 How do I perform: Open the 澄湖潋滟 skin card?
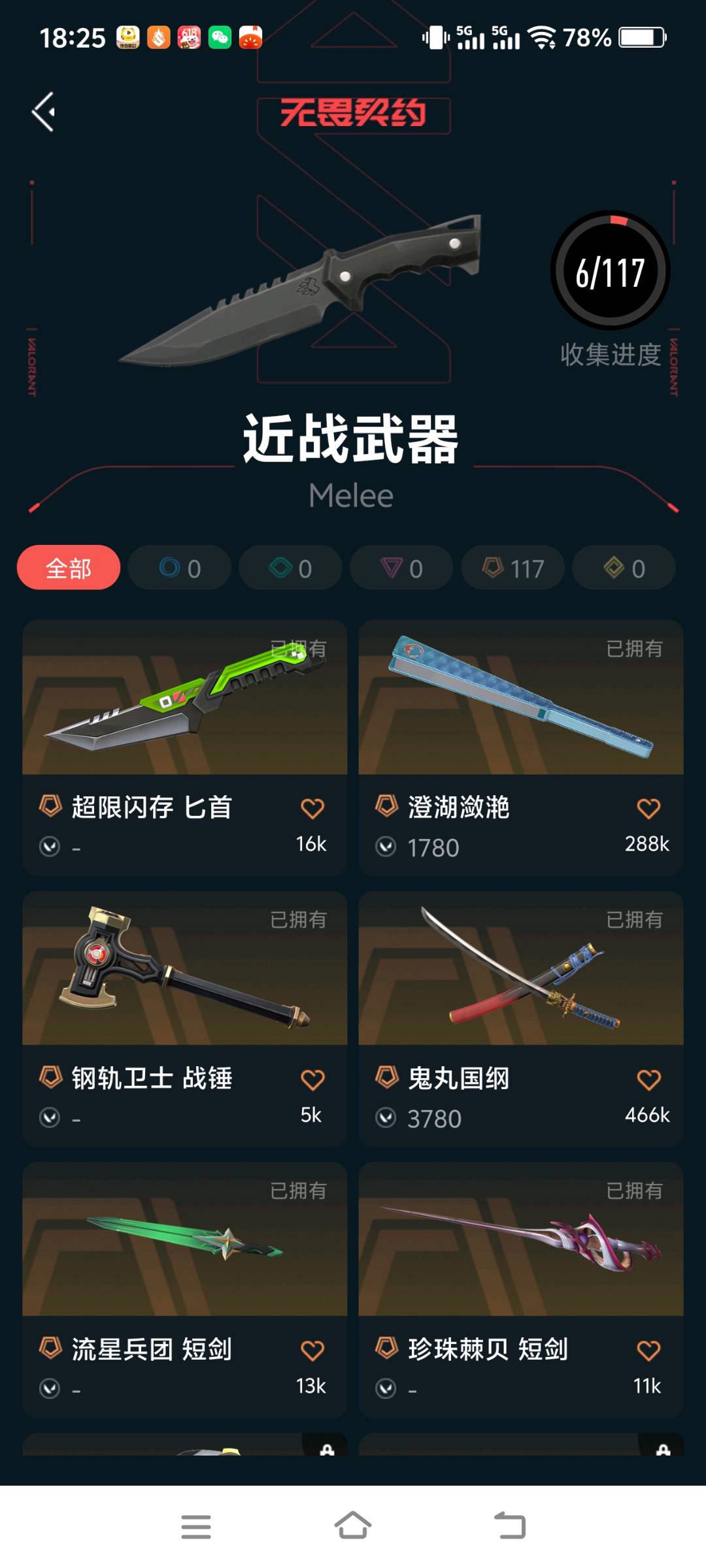(x=520, y=698)
